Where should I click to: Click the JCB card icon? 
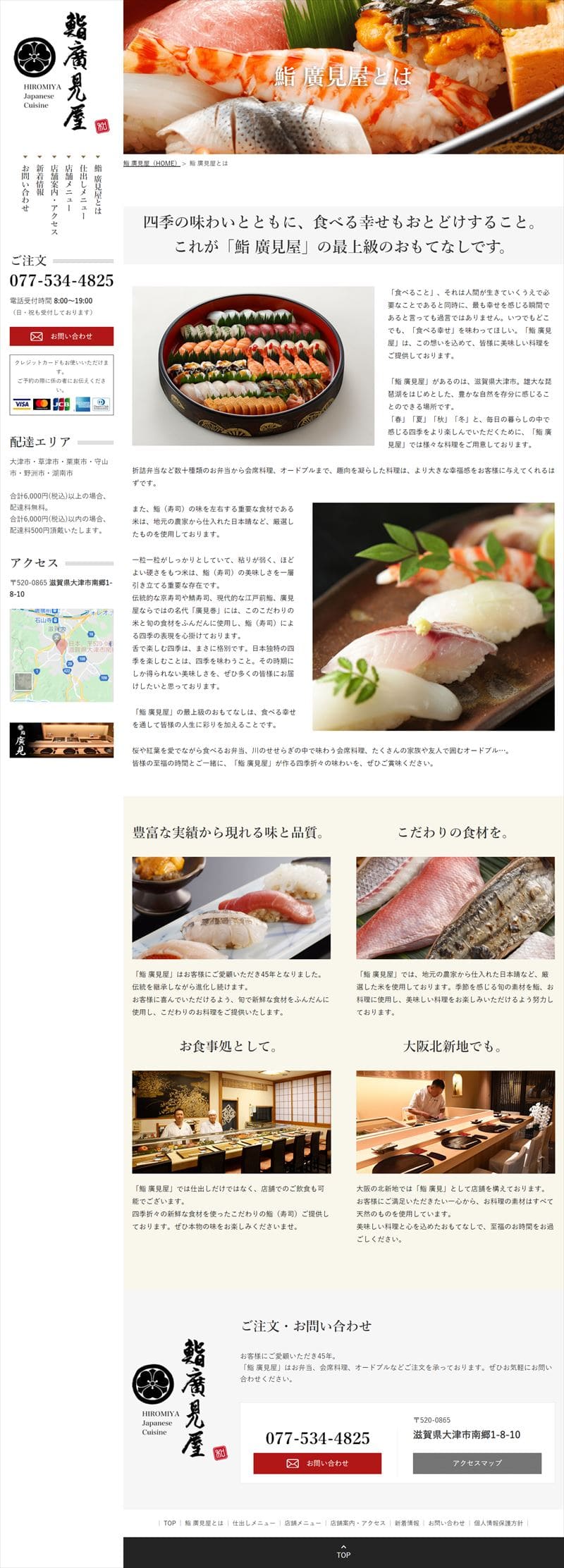61,404
